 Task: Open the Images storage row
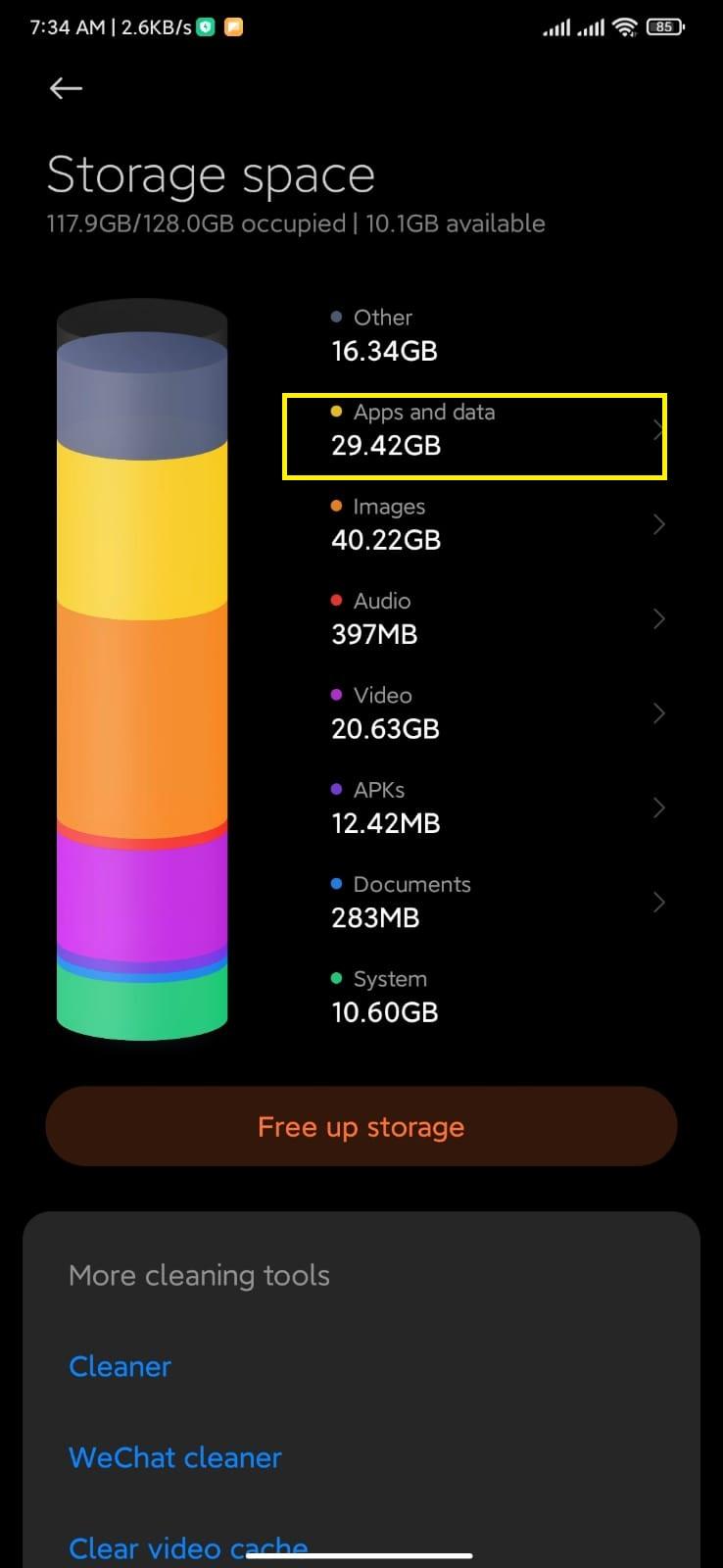click(475, 524)
